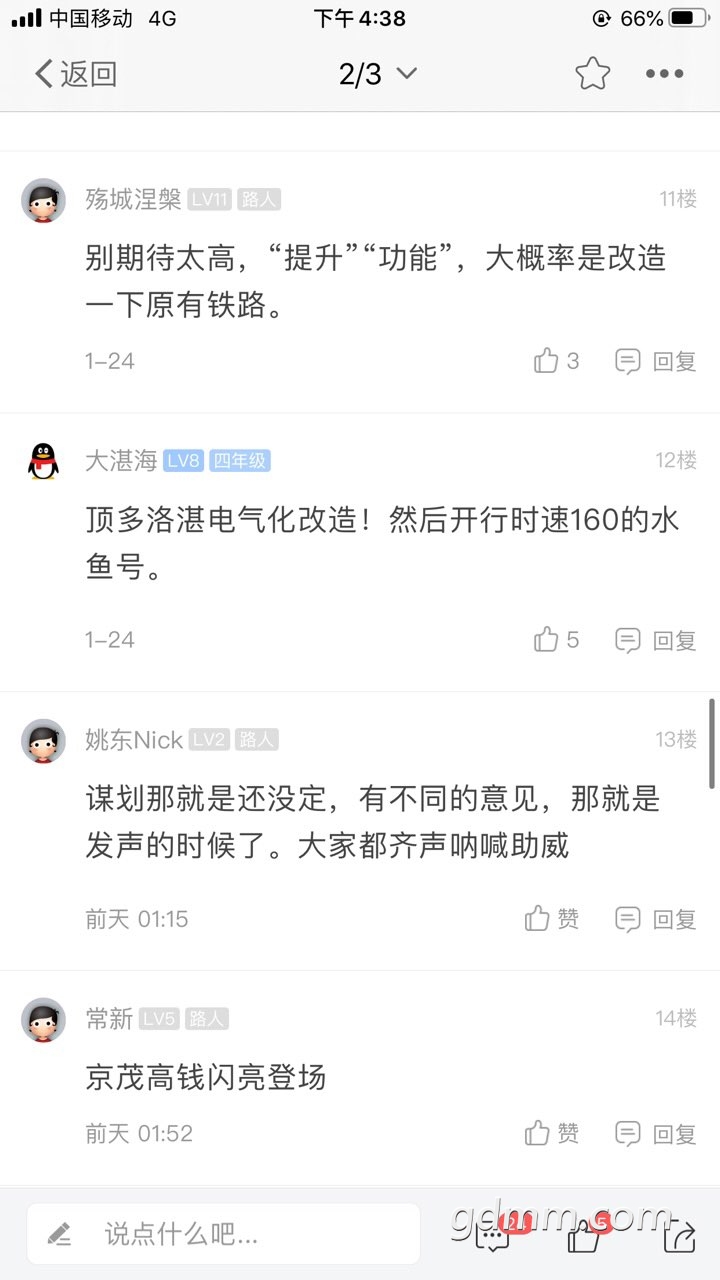720x1280 pixels.
Task: Reply to 殇城涅槃's comment
Action: click(x=656, y=361)
